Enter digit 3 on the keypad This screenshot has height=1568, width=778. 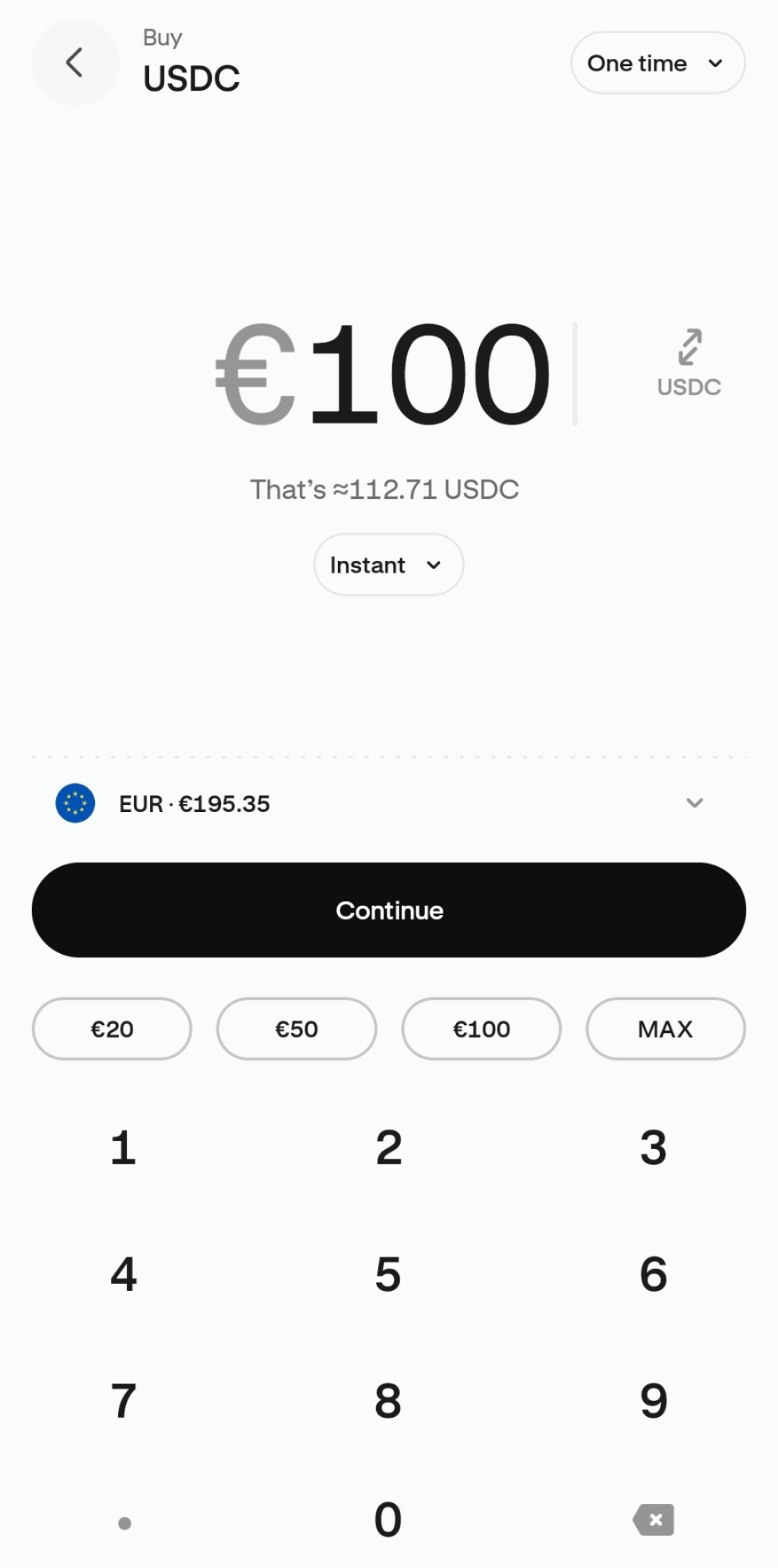[x=653, y=1148]
